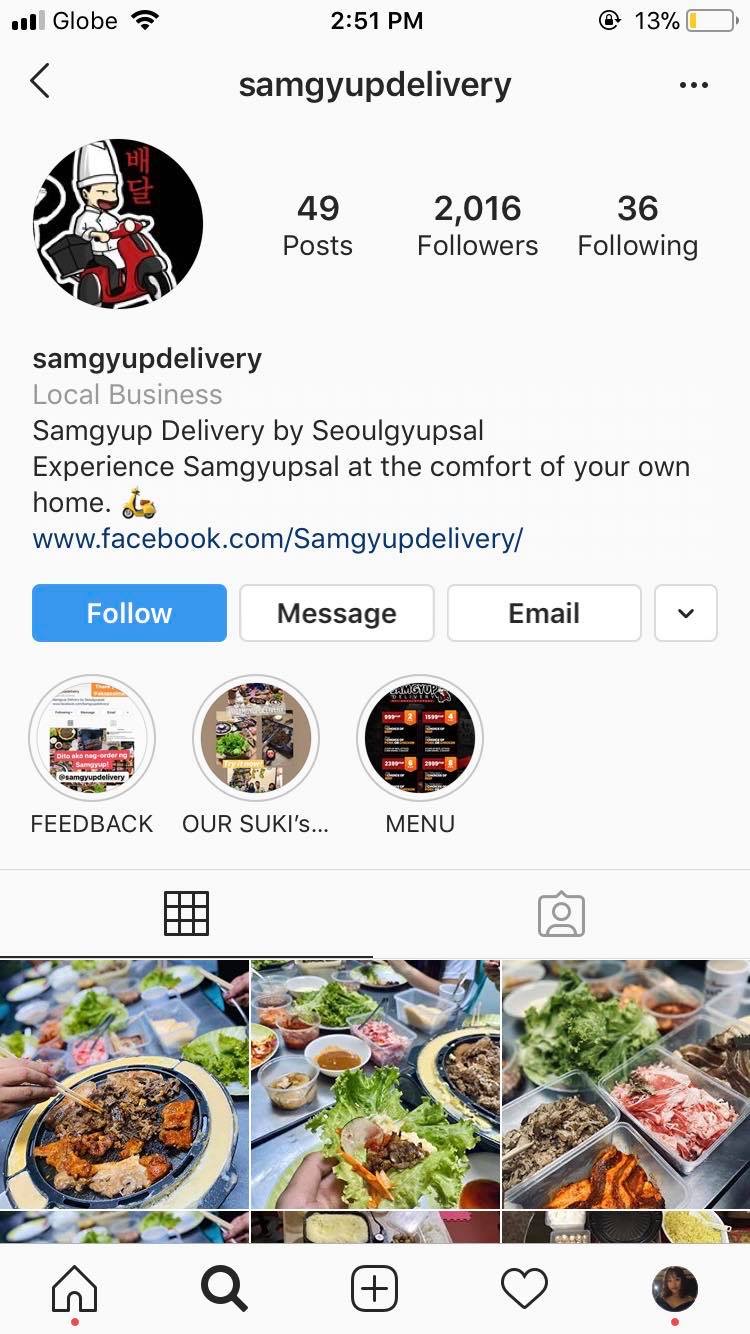Viewport: 750px width, 1334px height.
Task: Open the Facebook Samgyupdelivery link
Action: (x=277, y=539)
